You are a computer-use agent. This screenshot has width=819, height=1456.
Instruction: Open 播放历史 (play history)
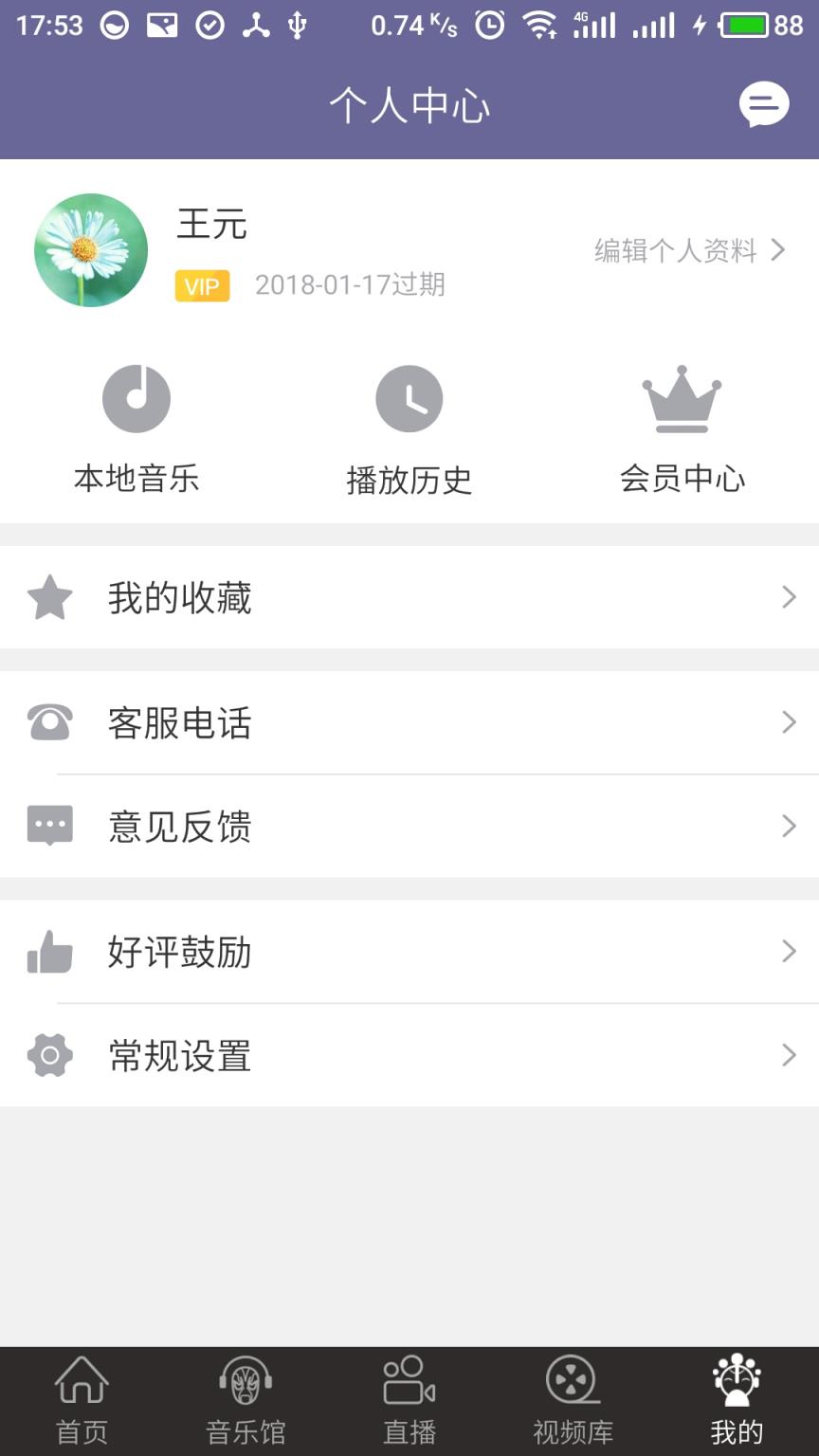point(409,427)
